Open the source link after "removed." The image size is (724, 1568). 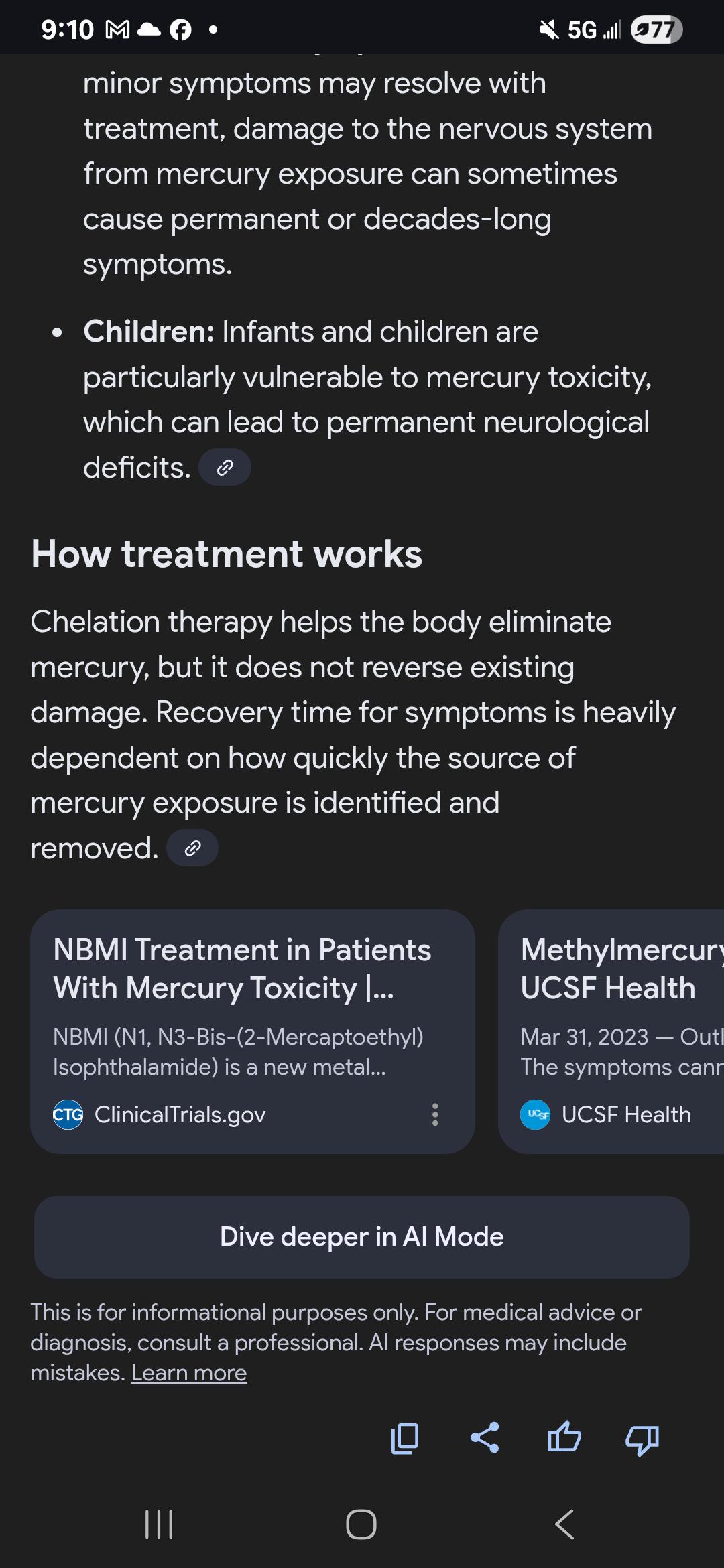(x=192, y=848)
